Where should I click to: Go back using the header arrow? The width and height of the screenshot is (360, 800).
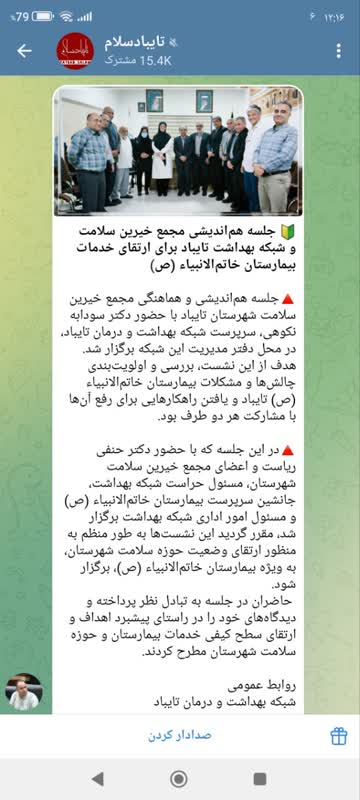(24, 51)
